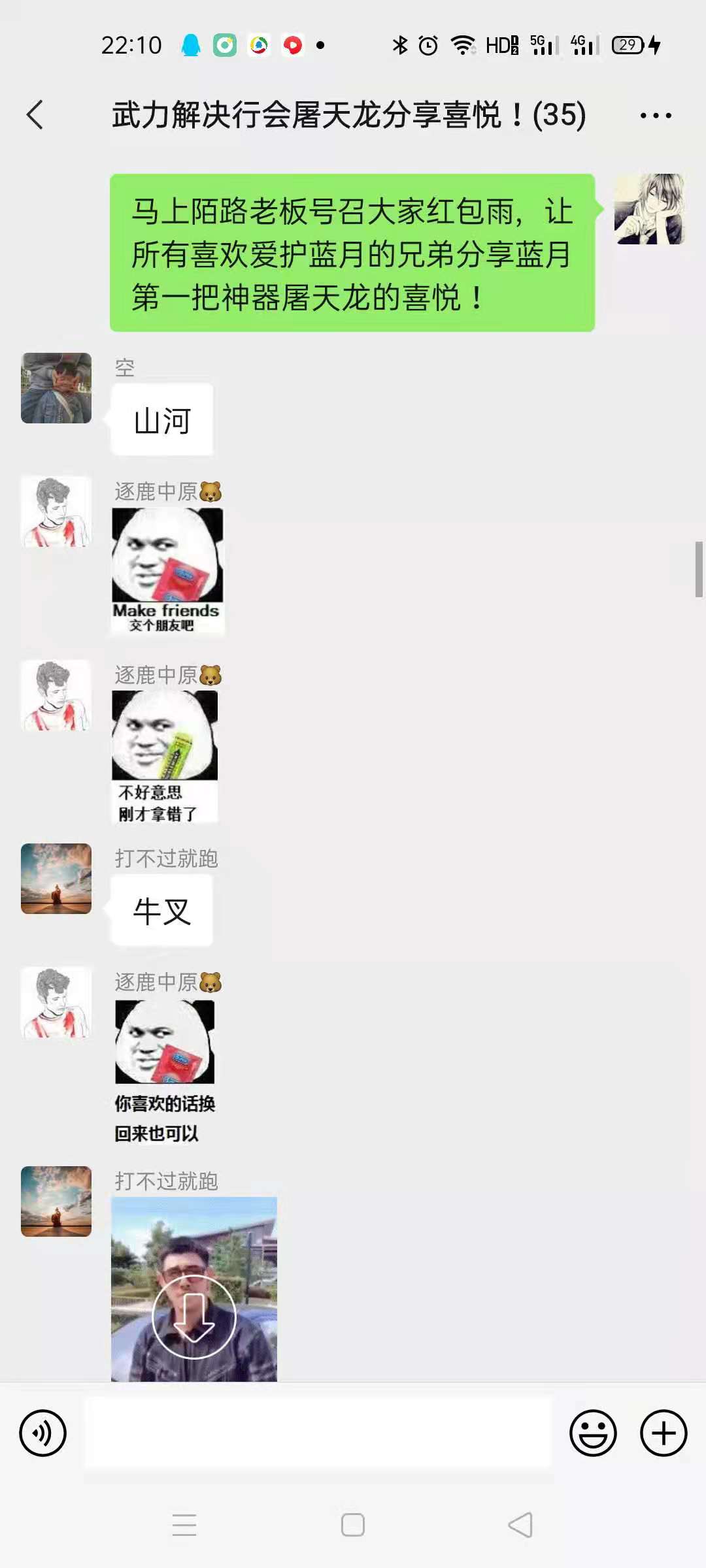View my own avatar beside the green message
Image resolution: width=706 pixels, height=1568 pixels.
click(649, 209)
